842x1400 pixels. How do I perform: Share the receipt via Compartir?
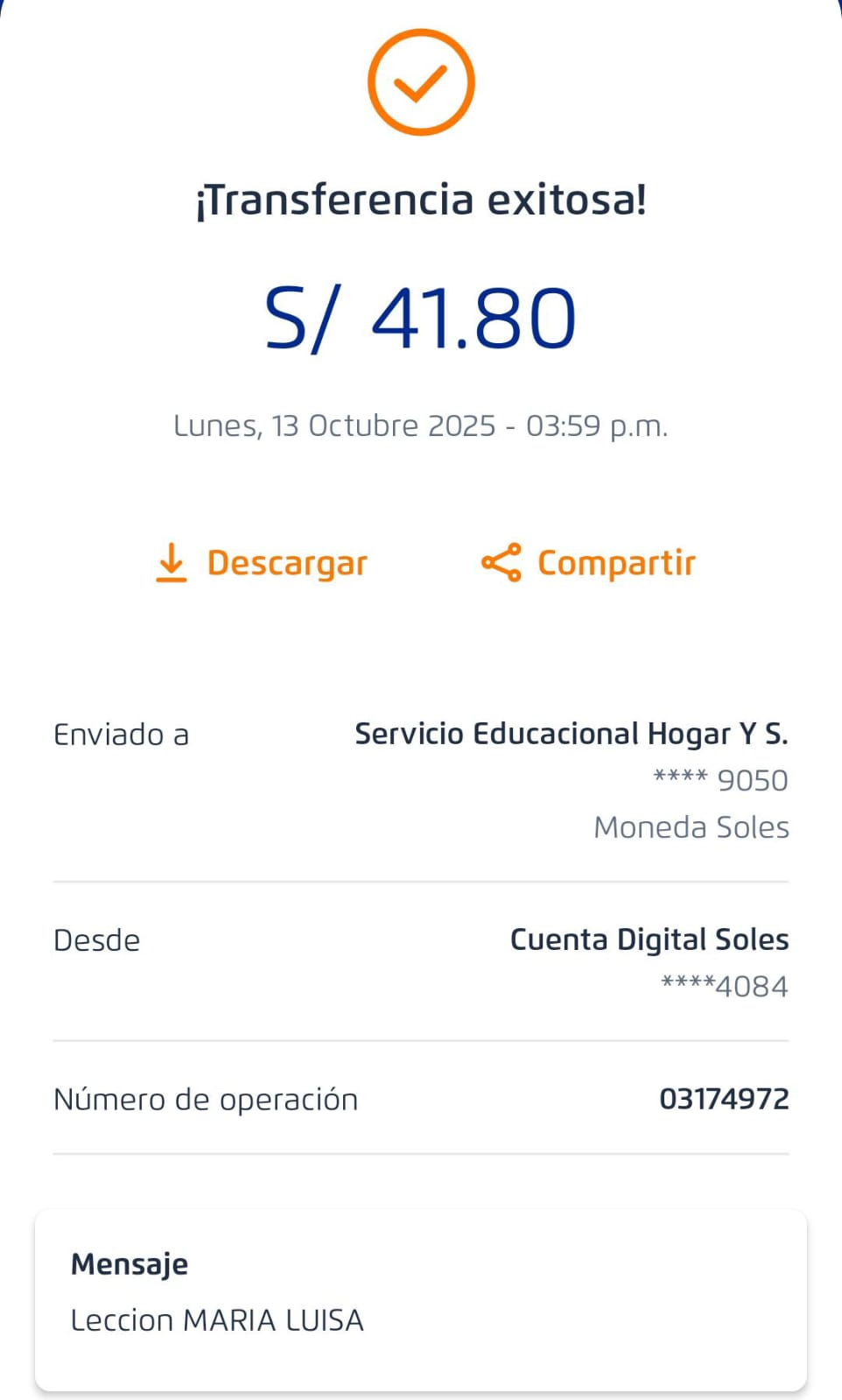click(588, 563)
